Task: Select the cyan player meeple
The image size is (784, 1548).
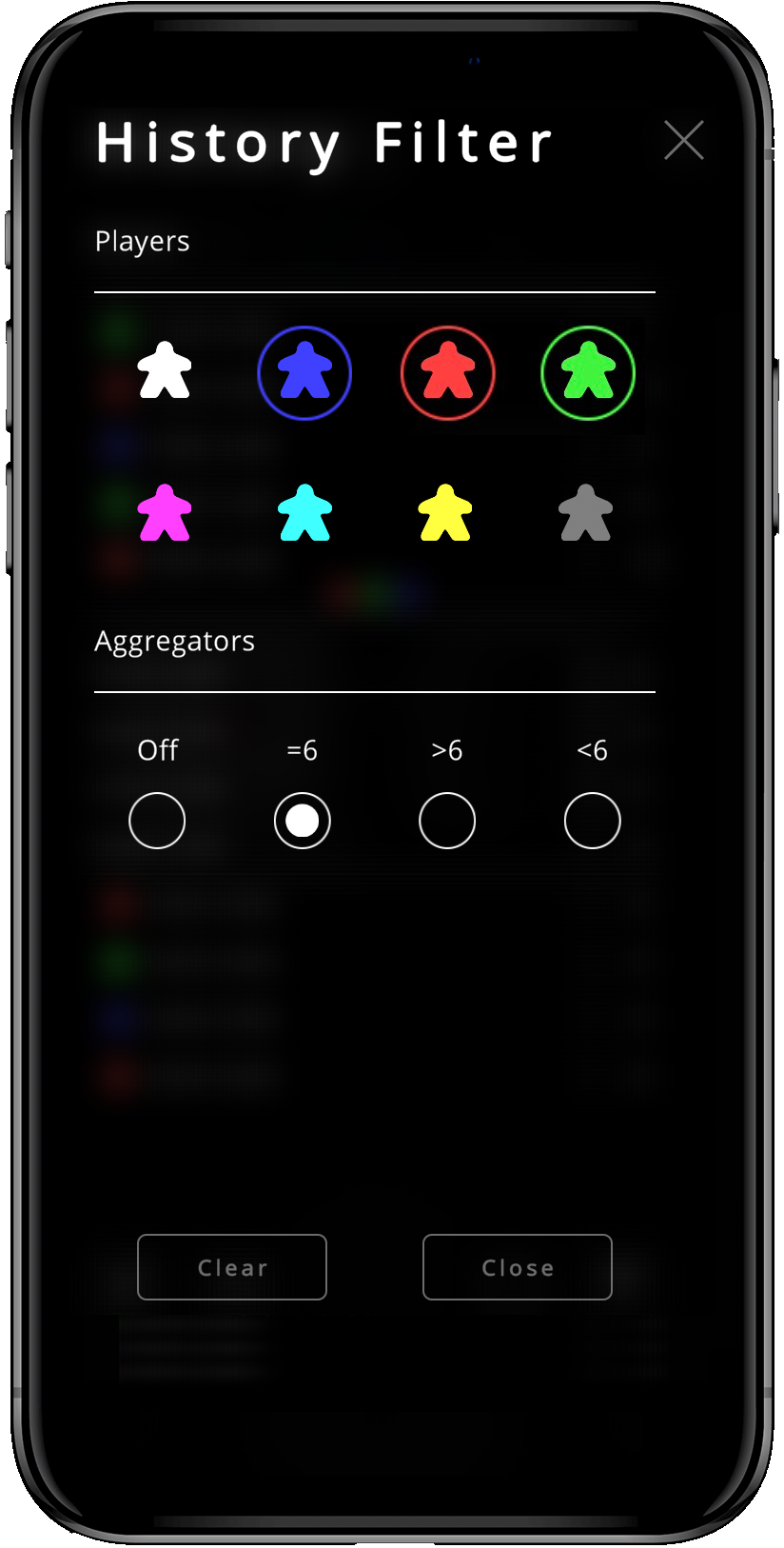Action: point(304,513)
